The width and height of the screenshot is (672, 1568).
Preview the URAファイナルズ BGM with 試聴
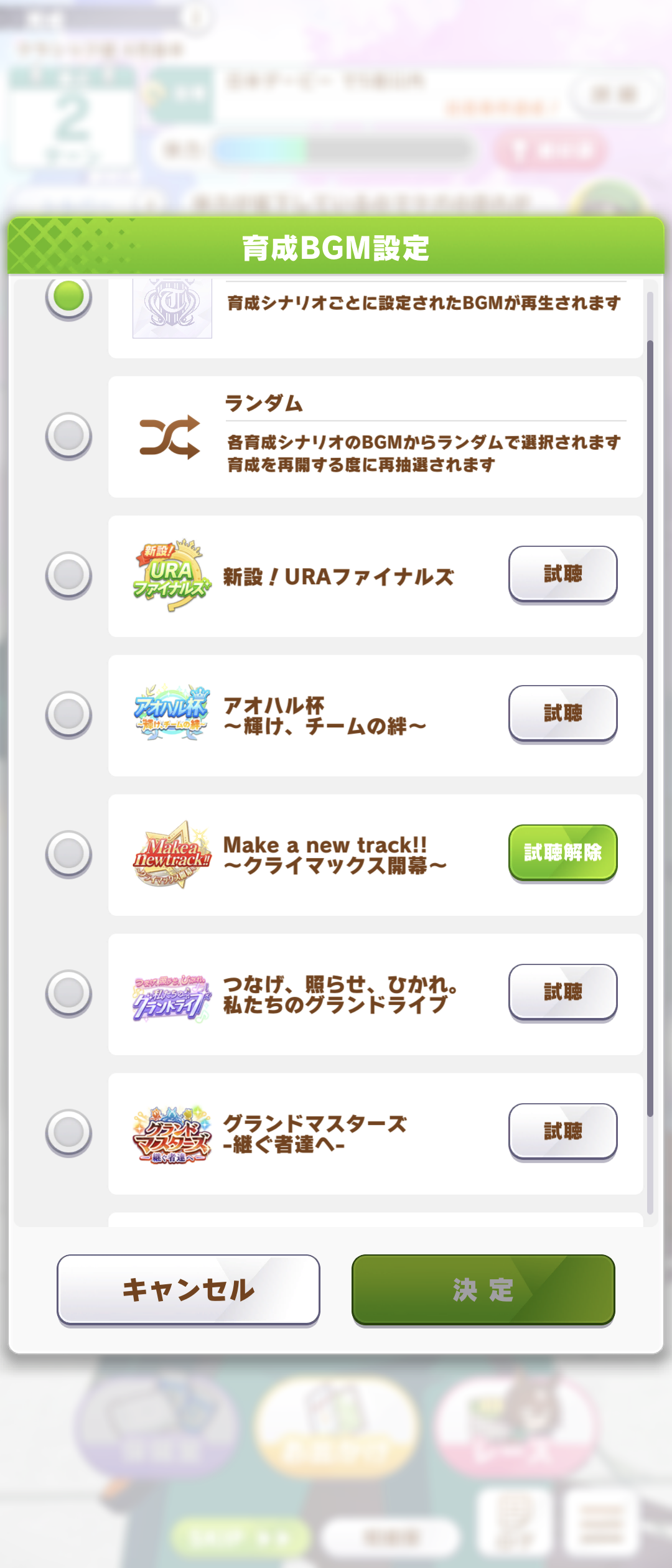(x=562, y=574)
